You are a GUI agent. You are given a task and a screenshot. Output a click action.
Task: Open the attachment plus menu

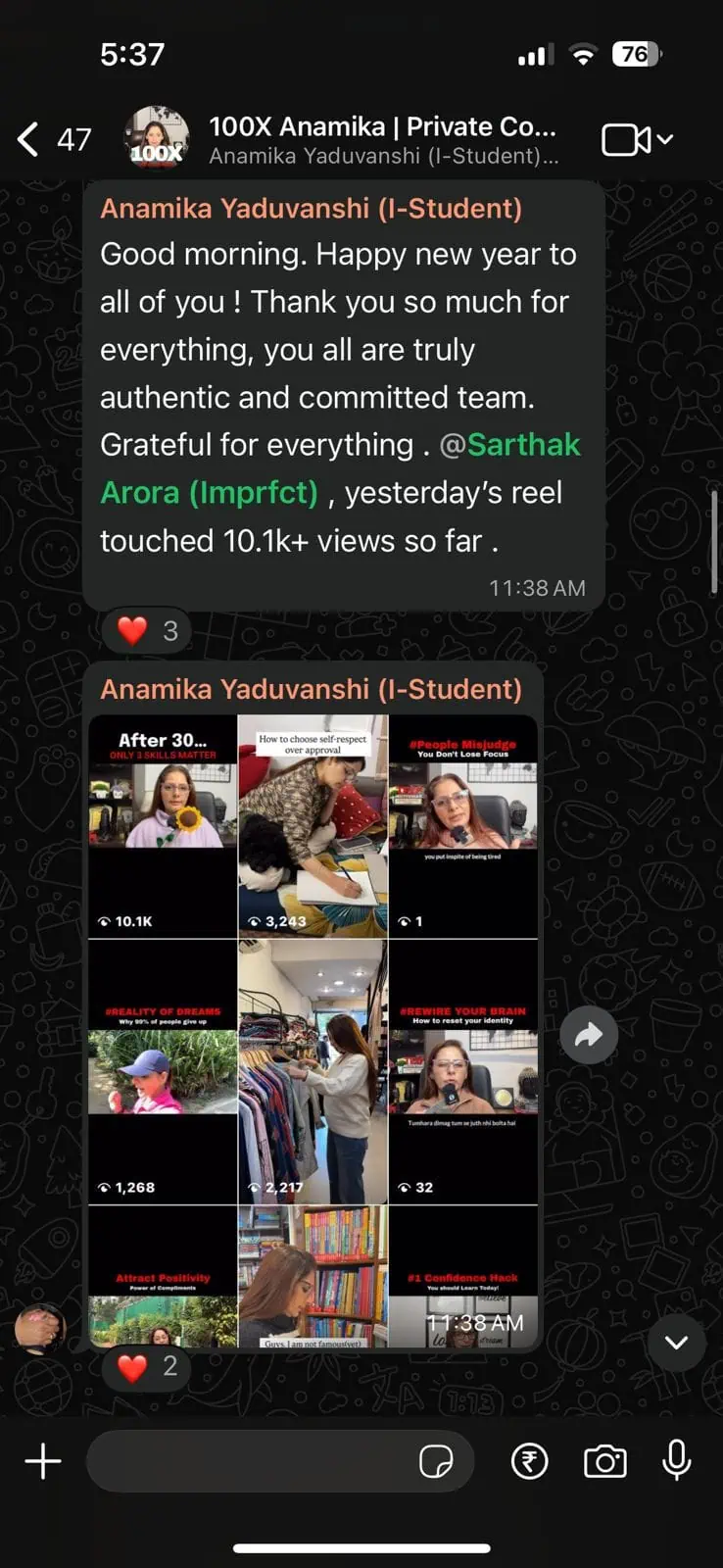pos(43,1461)
